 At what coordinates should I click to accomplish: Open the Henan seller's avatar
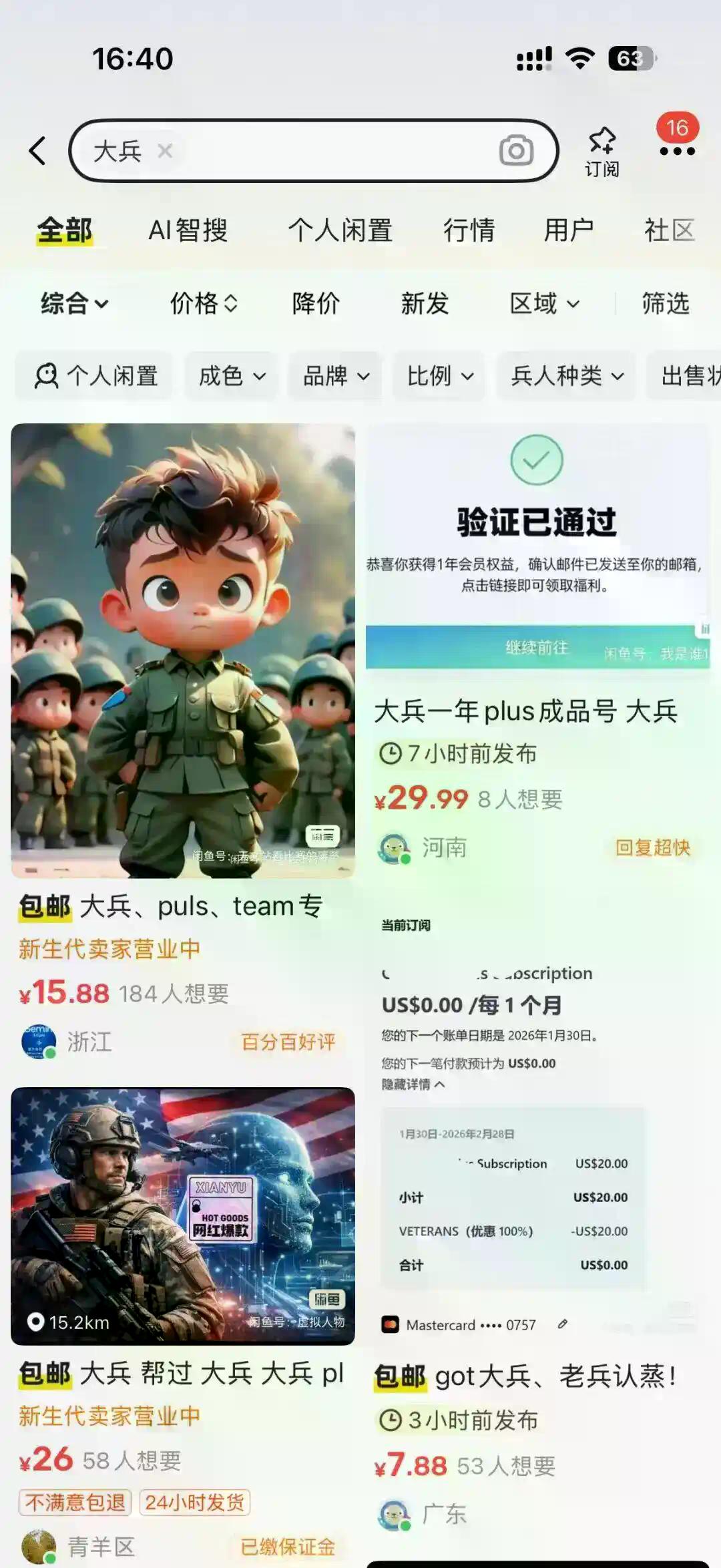395,847
